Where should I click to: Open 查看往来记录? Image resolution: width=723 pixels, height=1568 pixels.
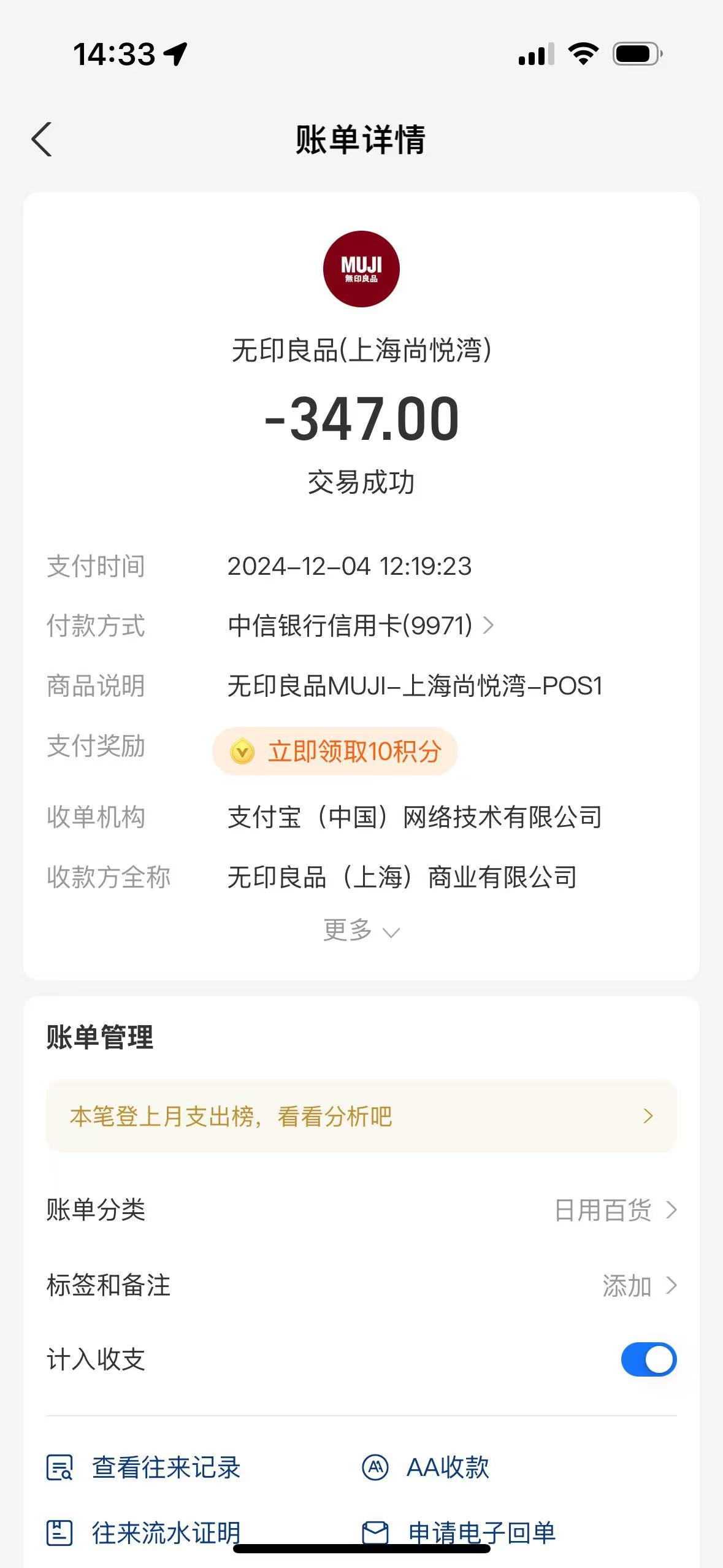(143, 1468)
